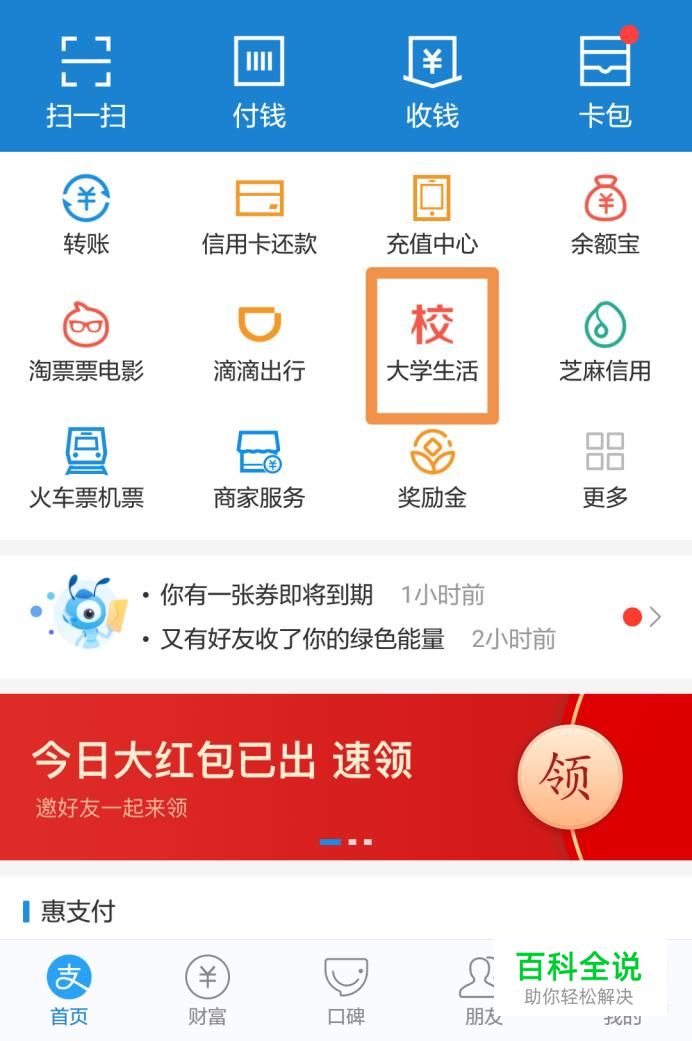Image resolution: width=692 pixels, height=1041 pixels.
Task: Switch to the 财富 tab
Action: [x=207, y=990]
